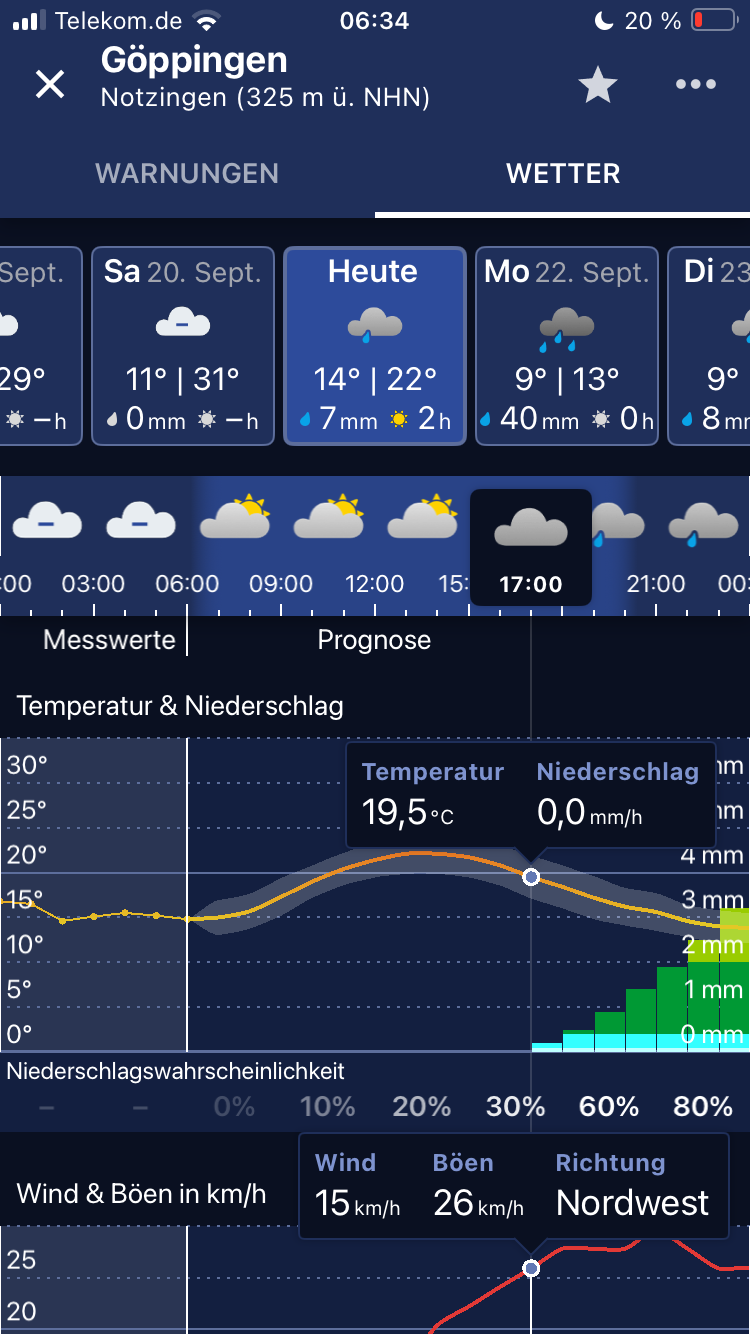
Task: Open the Di 23. Sept. day card
Action: click(x=714, y=345)
